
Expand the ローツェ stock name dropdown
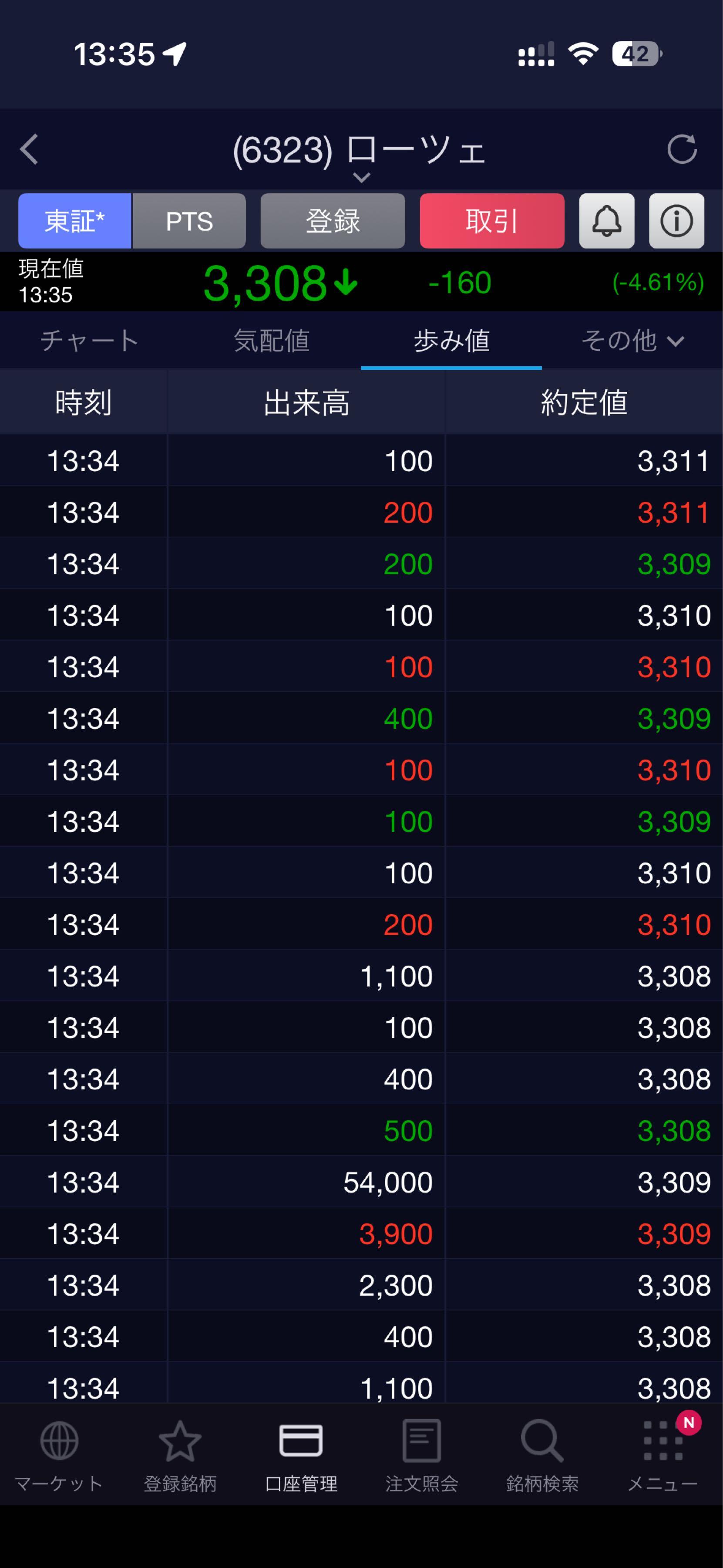360,176
